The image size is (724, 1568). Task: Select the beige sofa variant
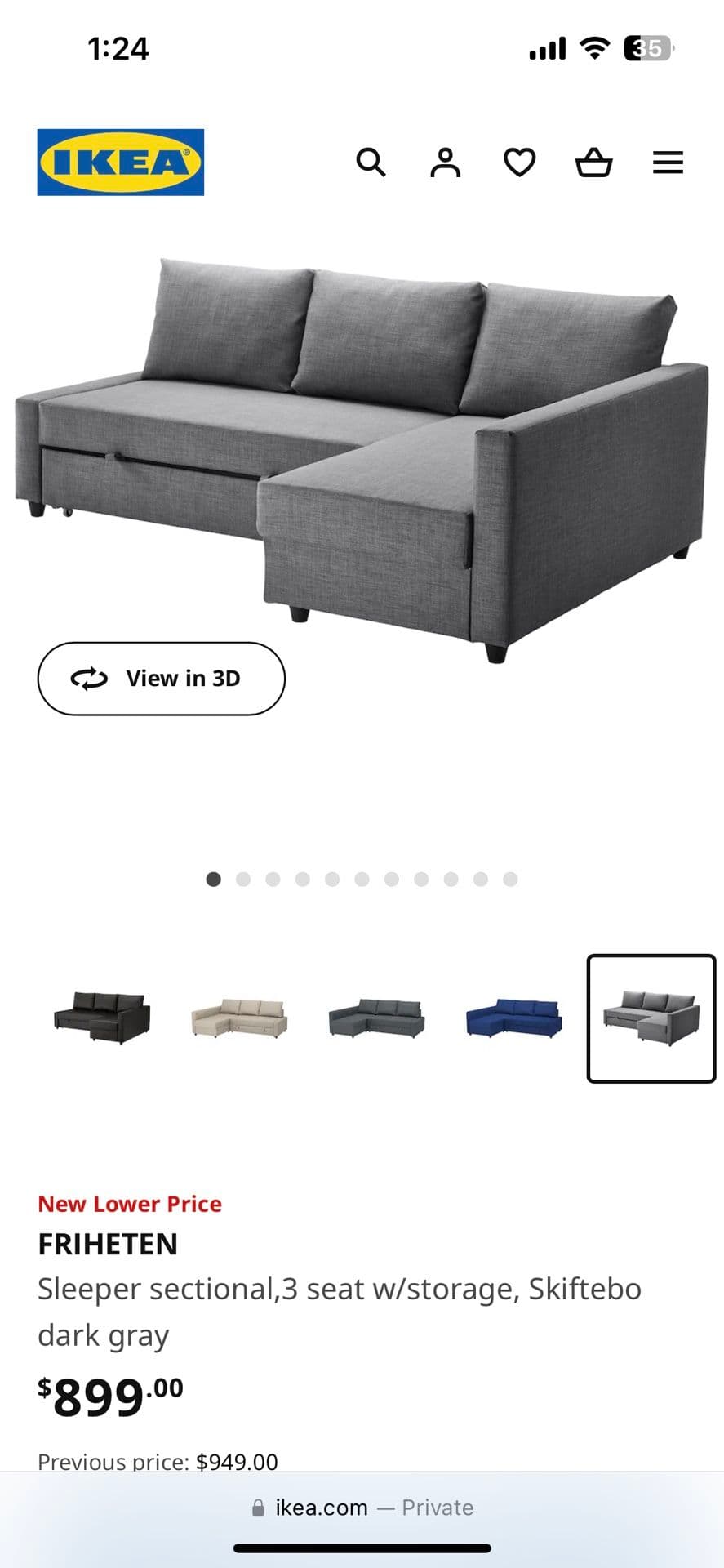click(x=239, y=1018)
